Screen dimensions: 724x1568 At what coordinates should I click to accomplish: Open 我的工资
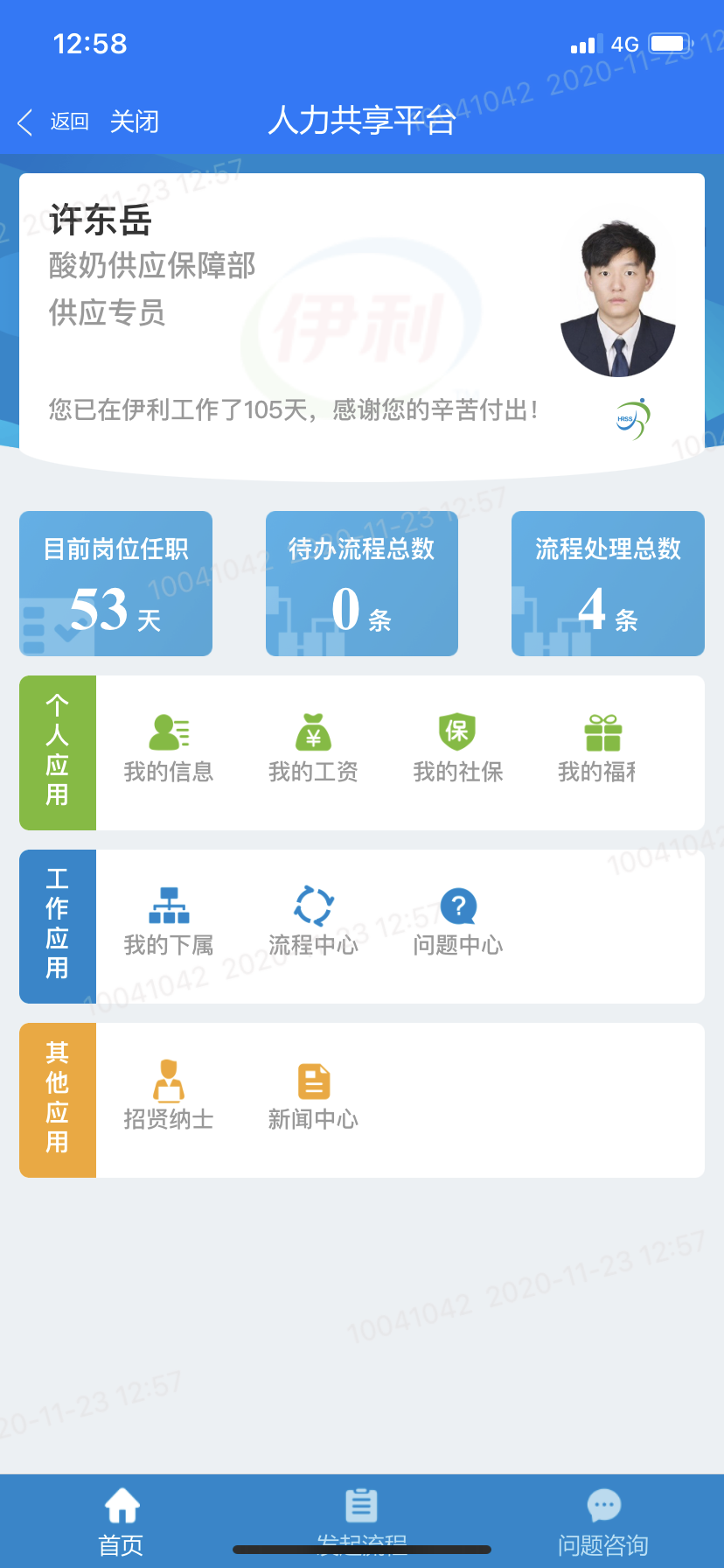313,748
